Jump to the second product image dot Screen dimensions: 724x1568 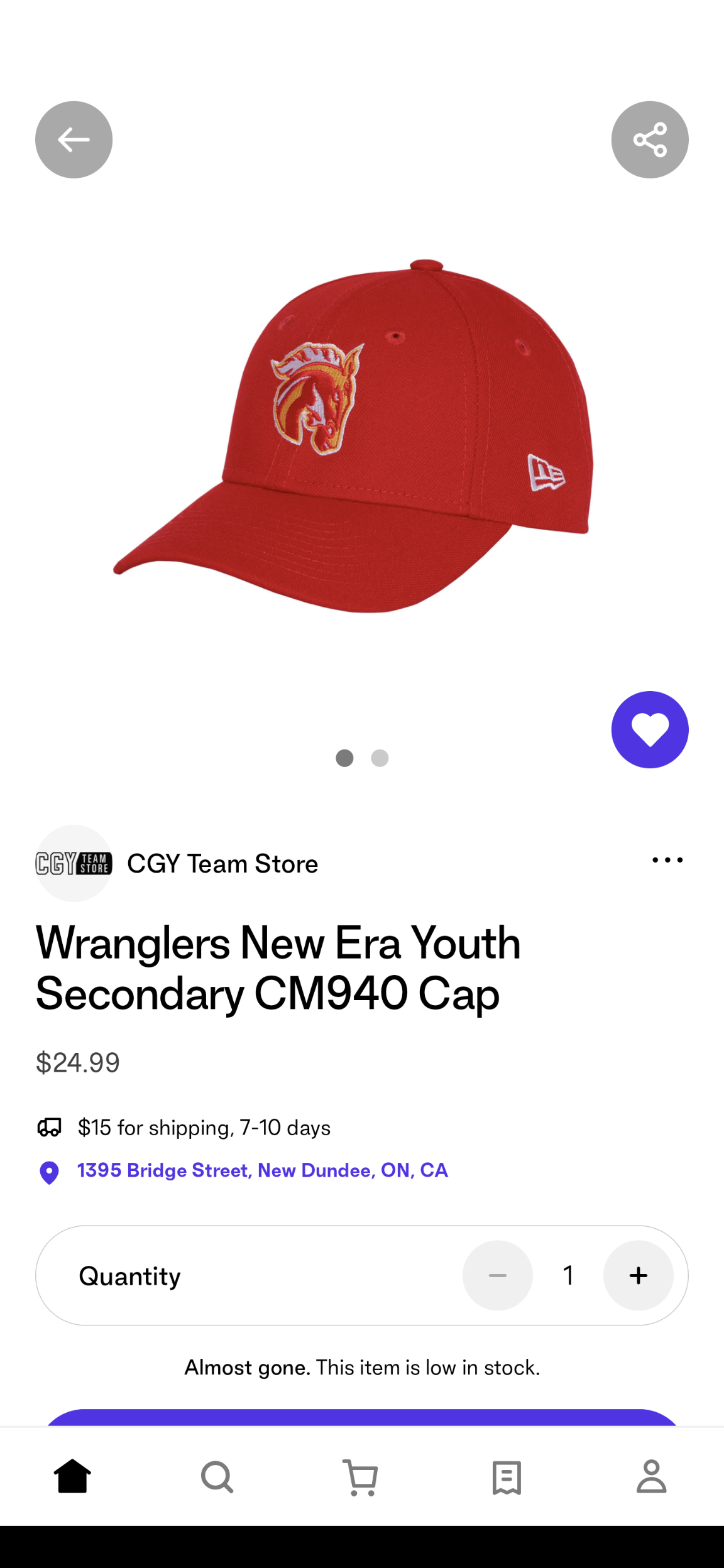[380, 758]
